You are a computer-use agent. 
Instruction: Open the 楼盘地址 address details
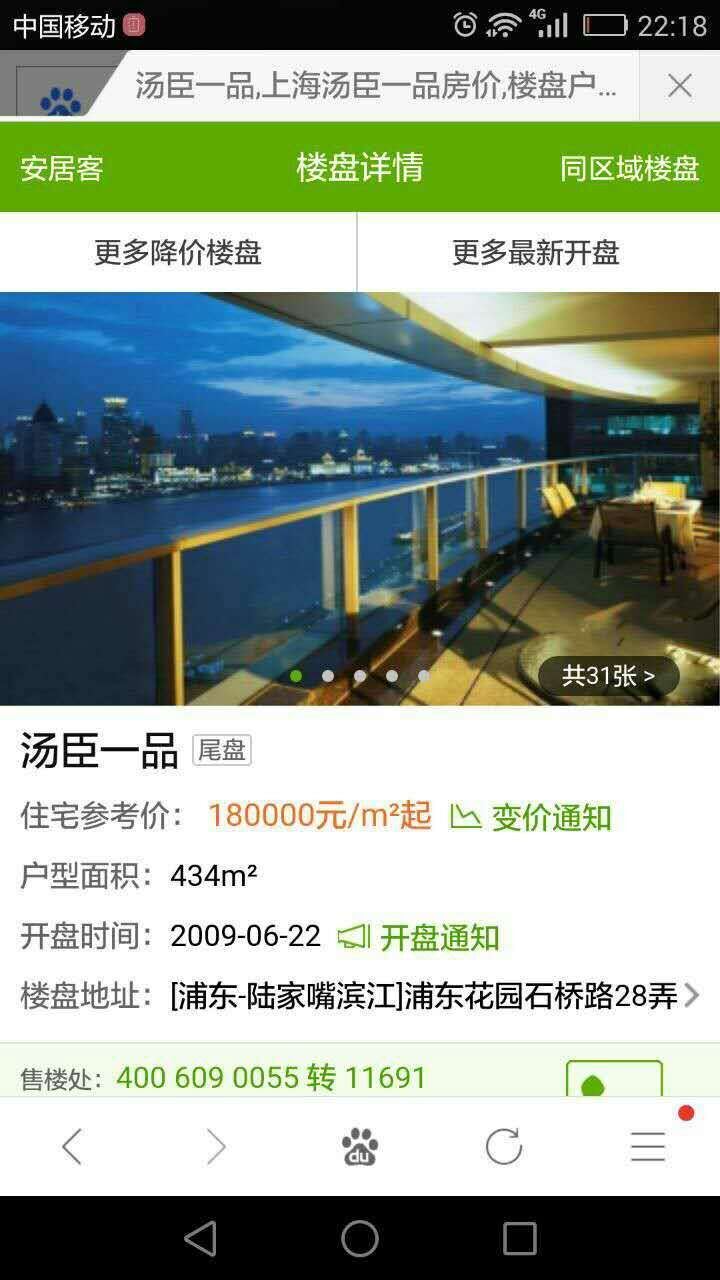430,996
